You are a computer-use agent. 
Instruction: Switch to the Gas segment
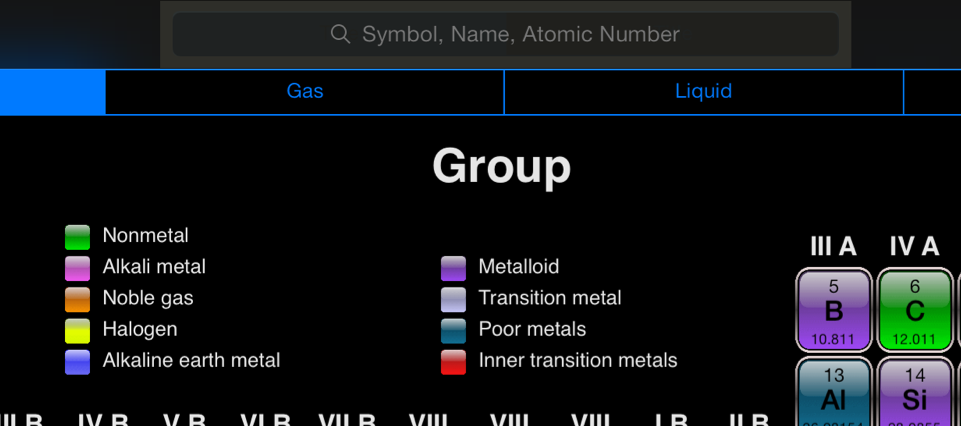click(305, 91)
